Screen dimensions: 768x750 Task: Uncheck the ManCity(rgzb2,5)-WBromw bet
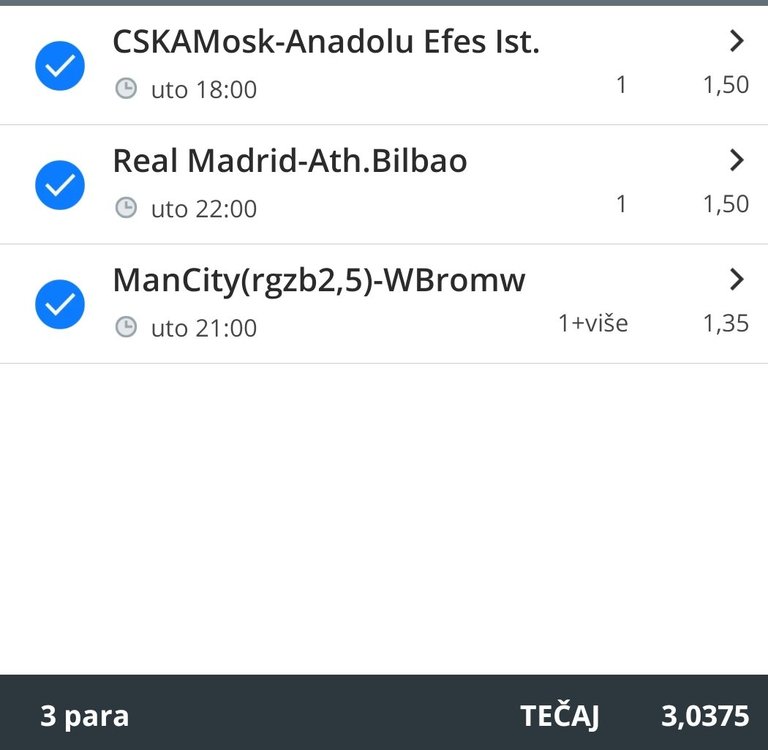59,304
